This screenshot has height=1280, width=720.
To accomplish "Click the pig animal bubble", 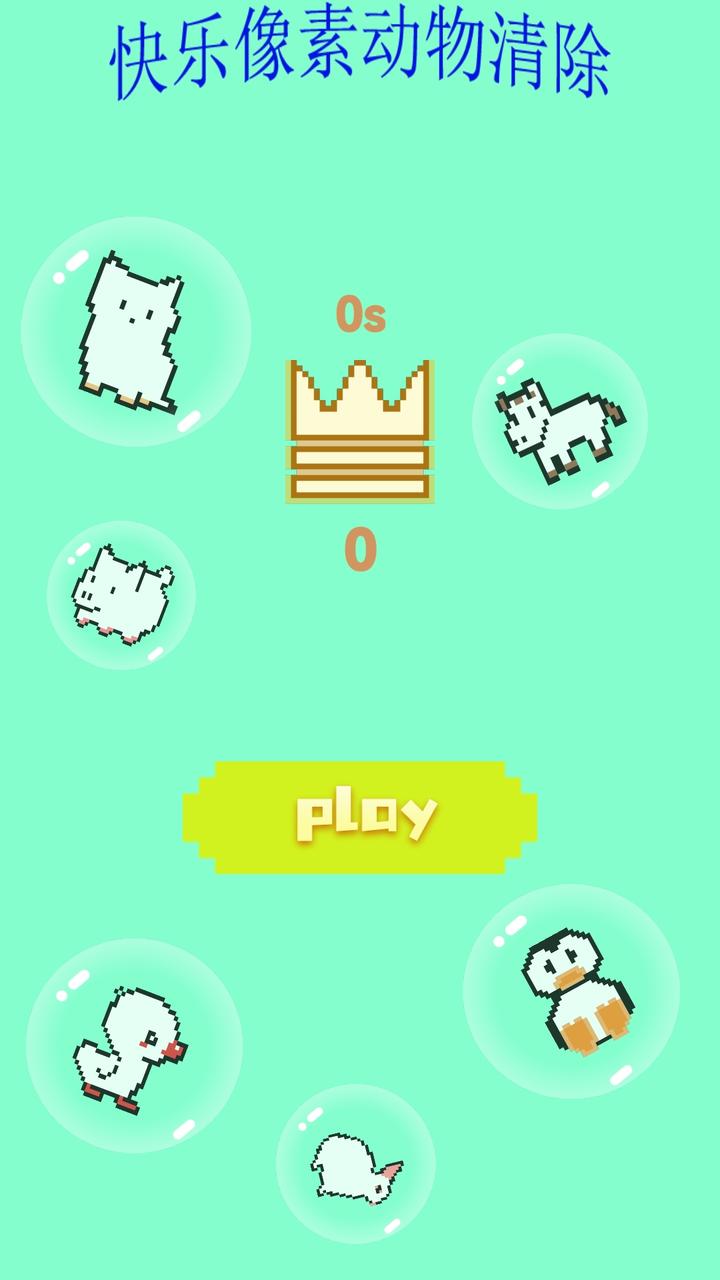I will [118, 595].
